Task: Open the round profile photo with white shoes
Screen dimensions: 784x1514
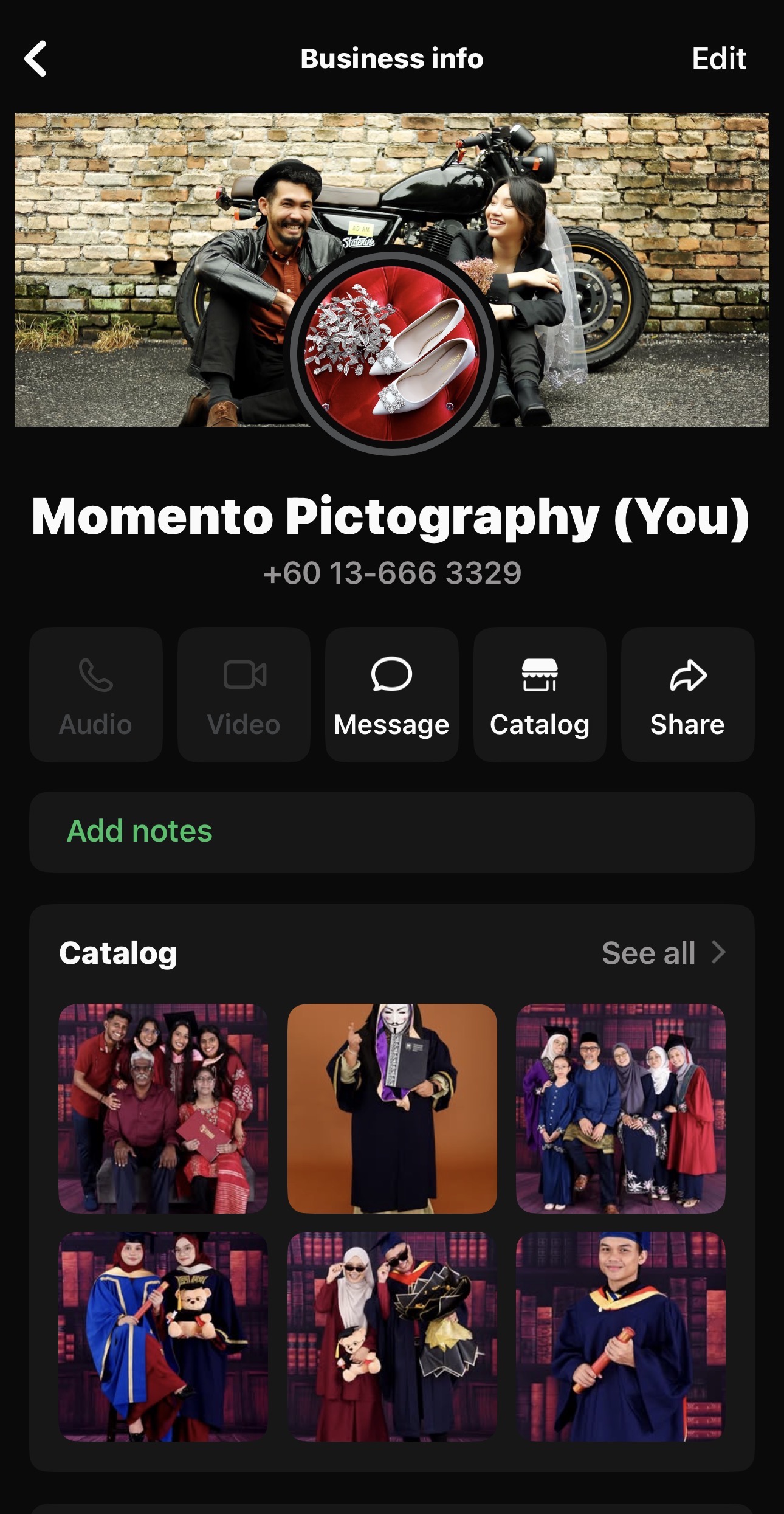Action: pos(392,353)
